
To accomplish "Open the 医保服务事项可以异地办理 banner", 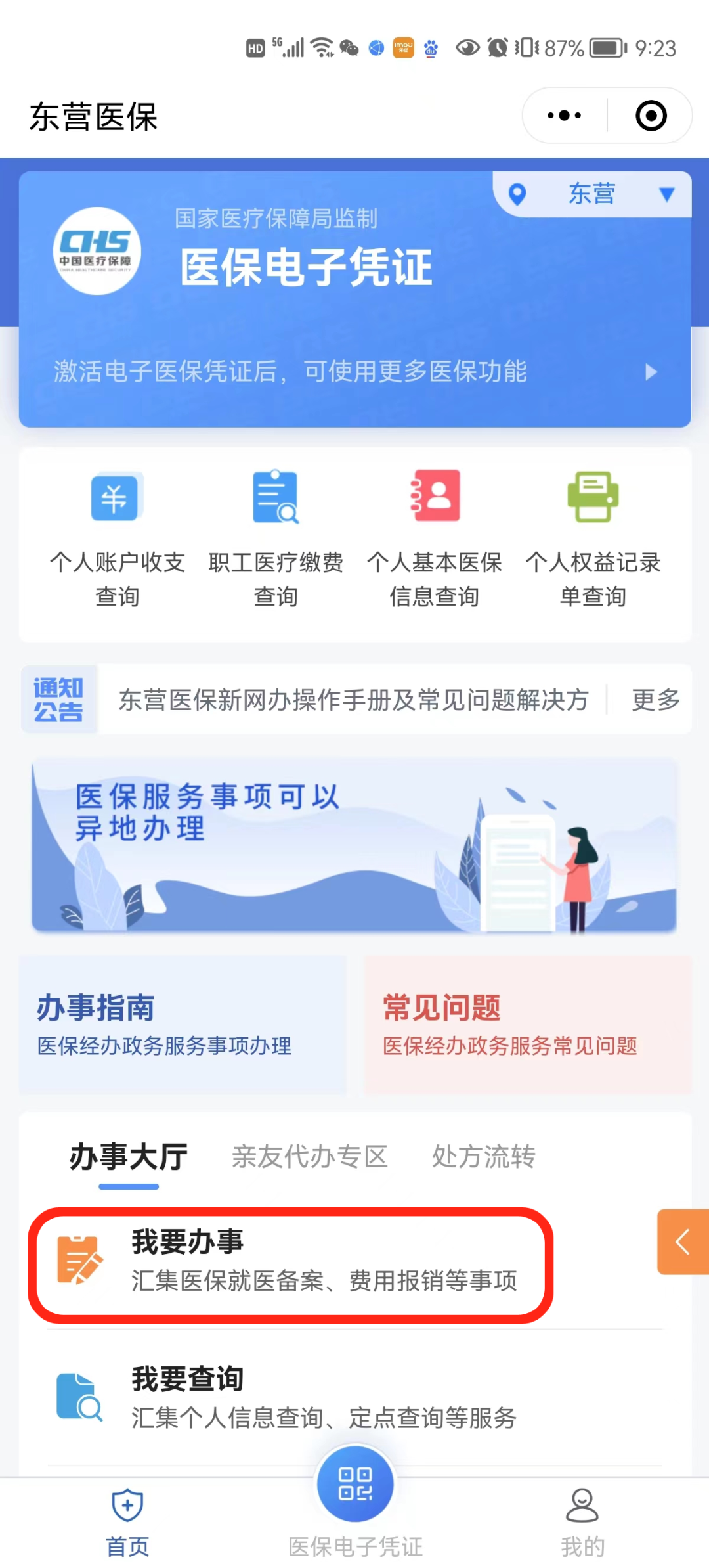I will click(354, 845).
